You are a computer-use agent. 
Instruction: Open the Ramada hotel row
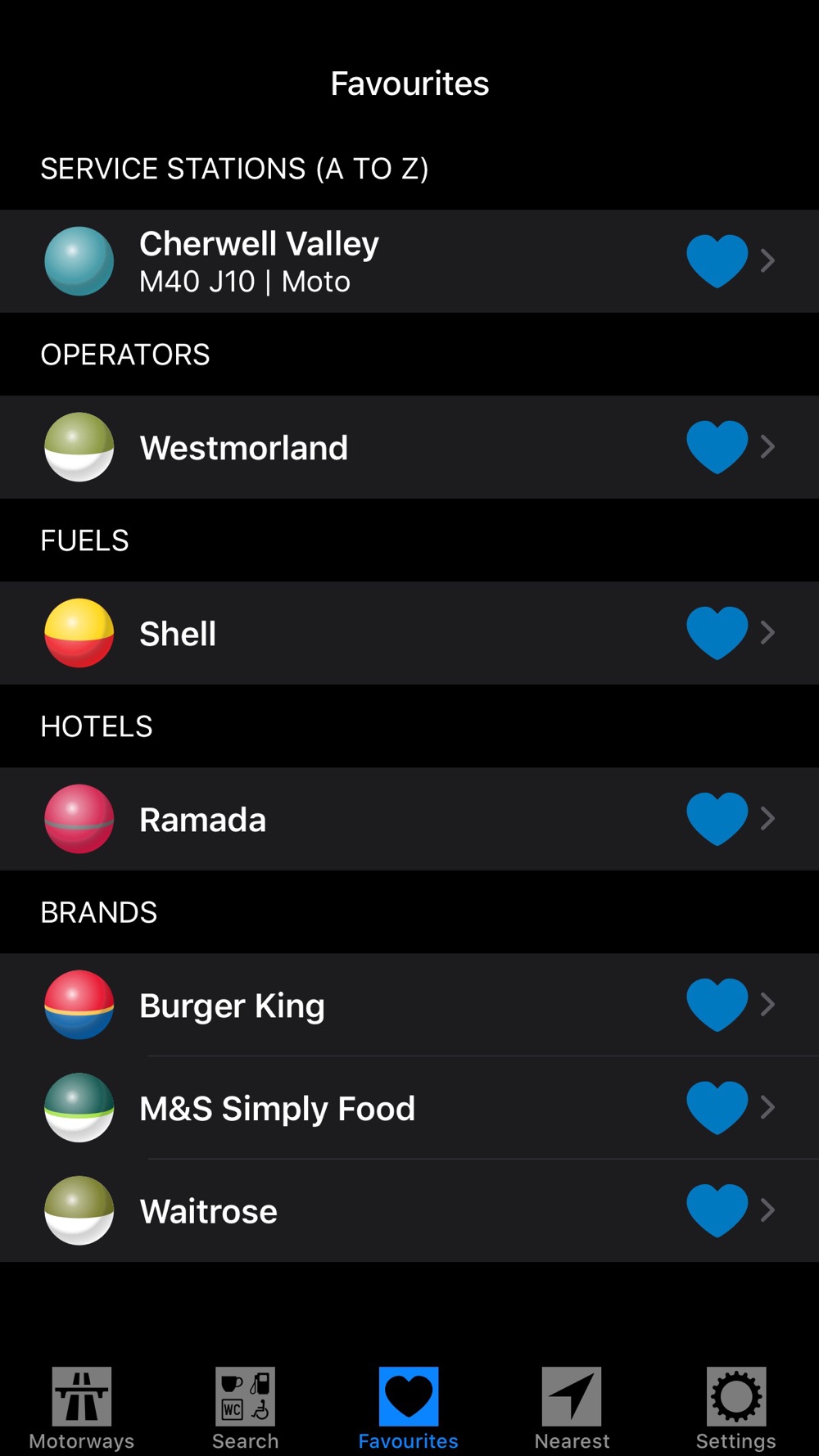click(409, 819)
